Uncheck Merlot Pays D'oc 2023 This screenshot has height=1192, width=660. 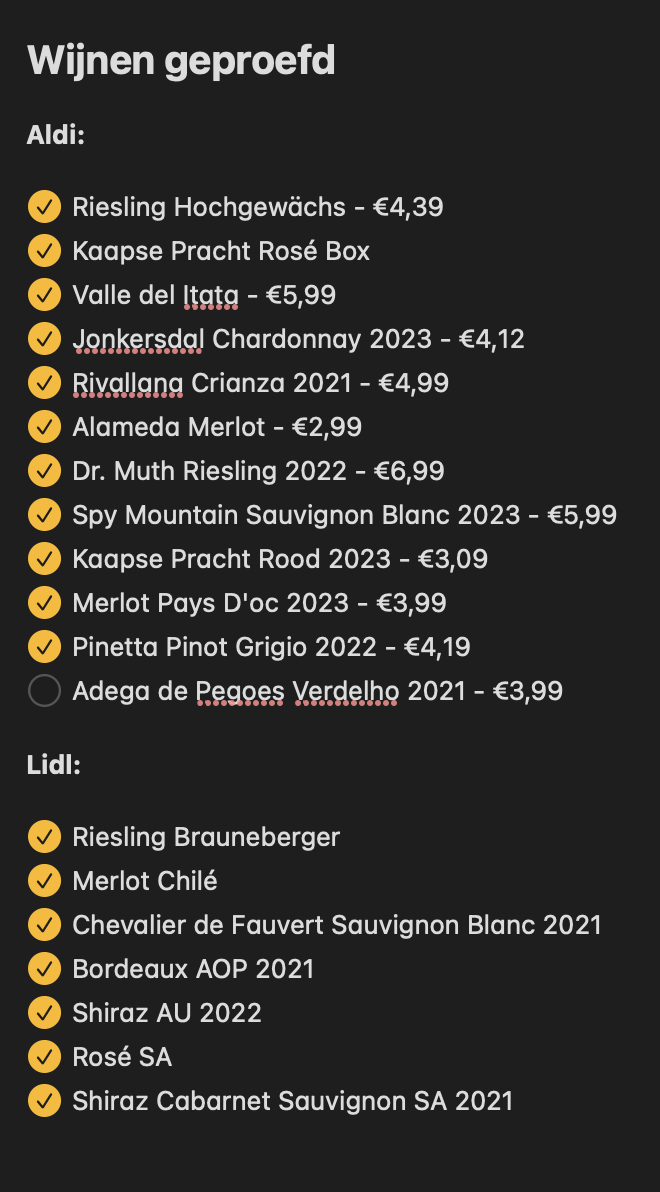[44, 603]
